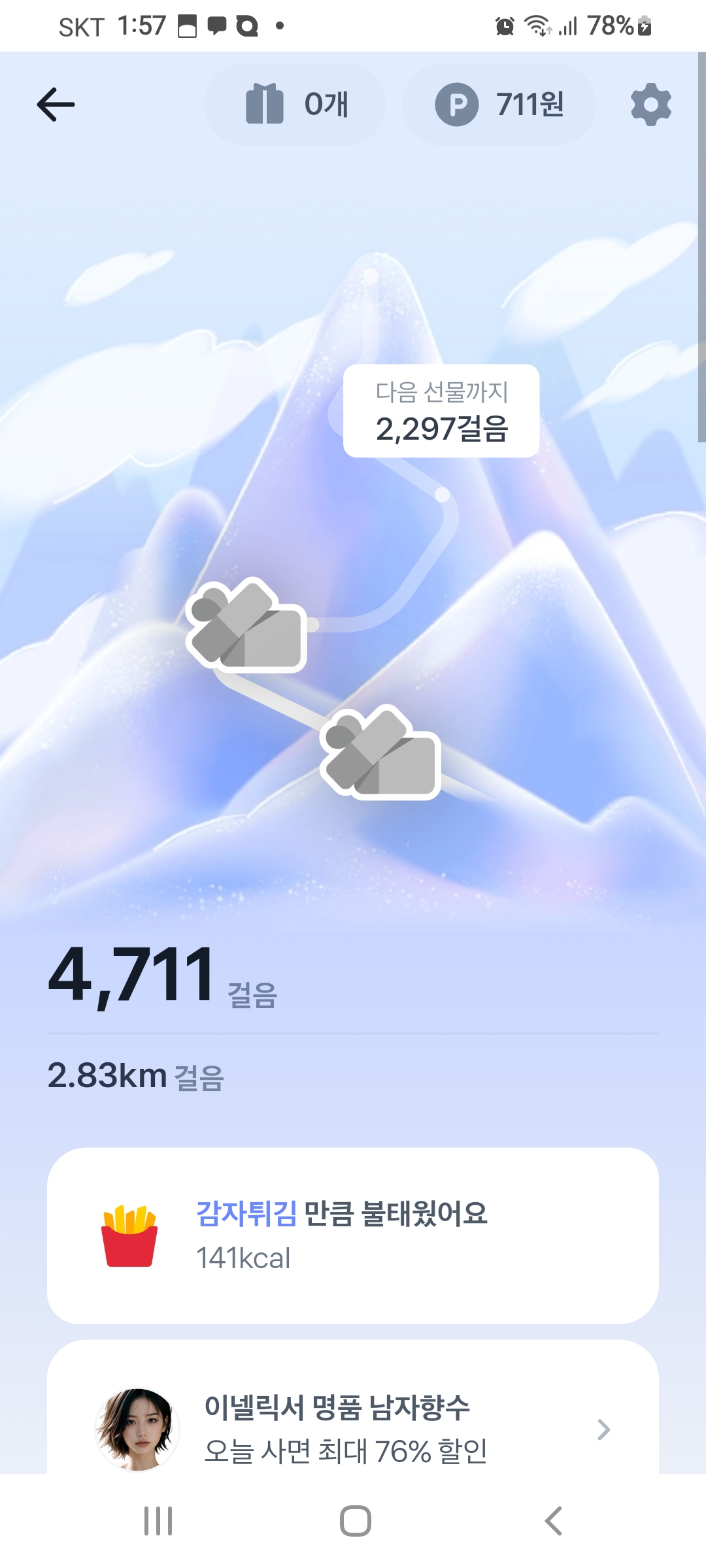Open the 감자튀김 141kcal calorie card

pos(353,1235)
